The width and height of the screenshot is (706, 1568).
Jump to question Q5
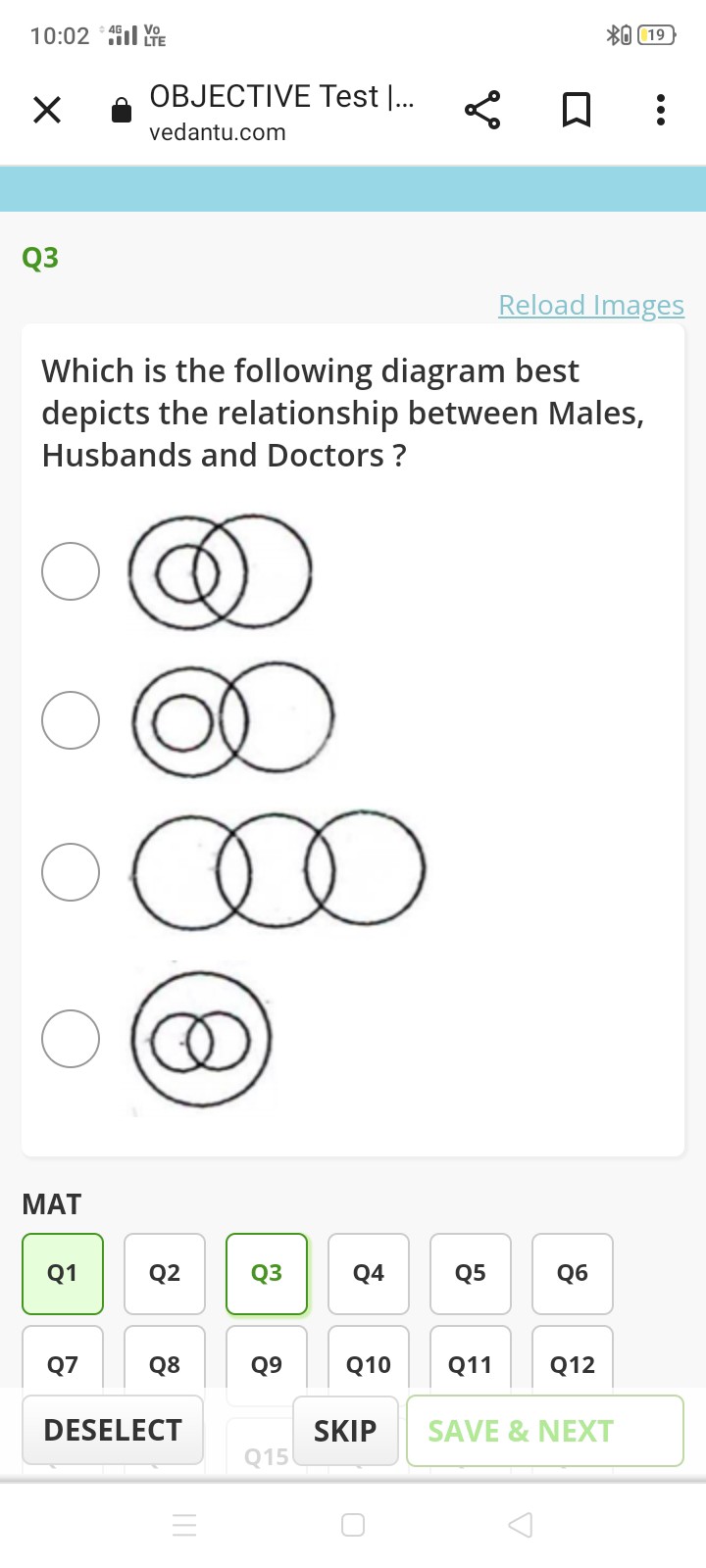click(x=471, y=1273)
